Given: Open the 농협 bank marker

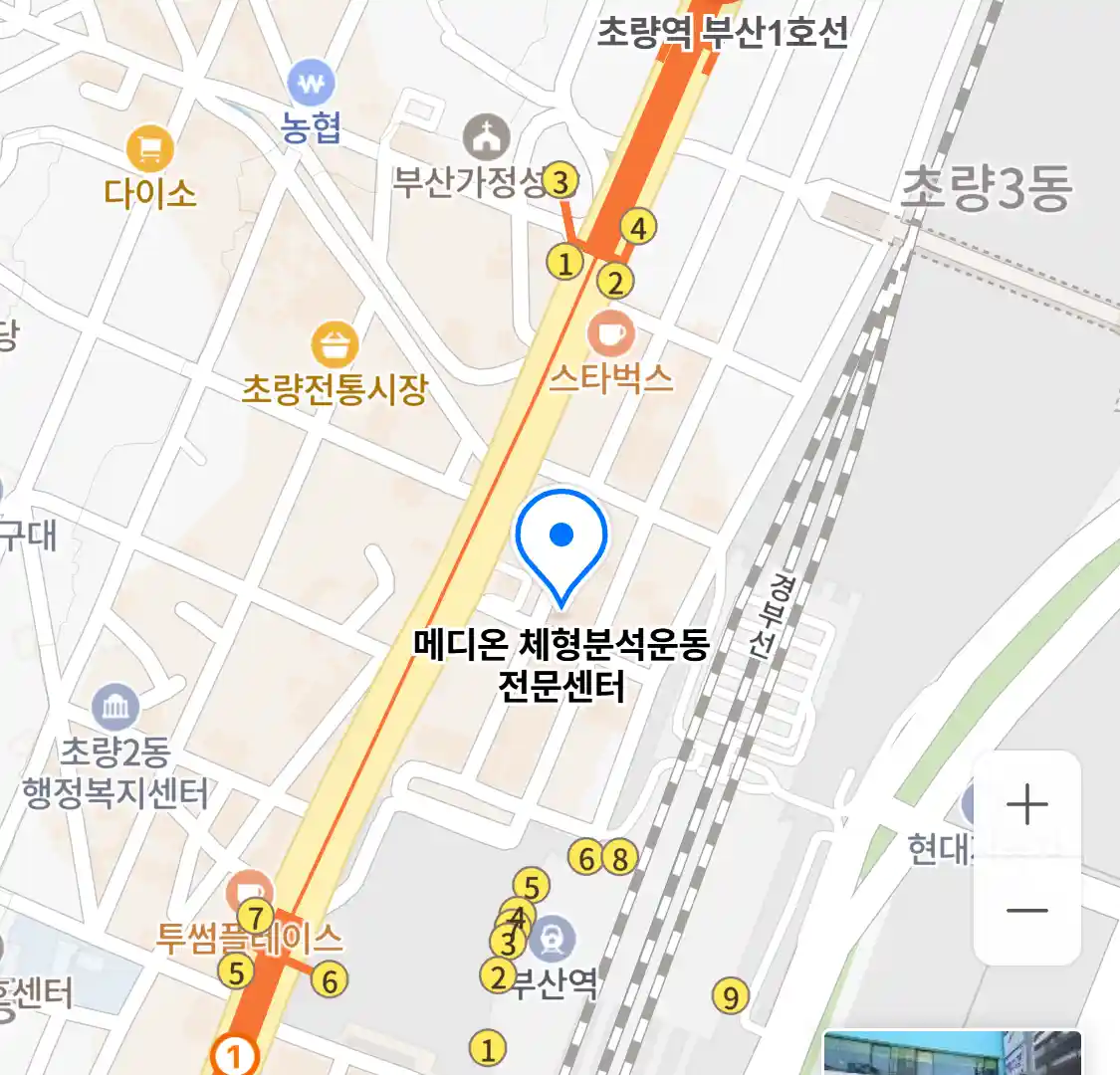Looking at the screenshot, I should [x=311, y=85].
